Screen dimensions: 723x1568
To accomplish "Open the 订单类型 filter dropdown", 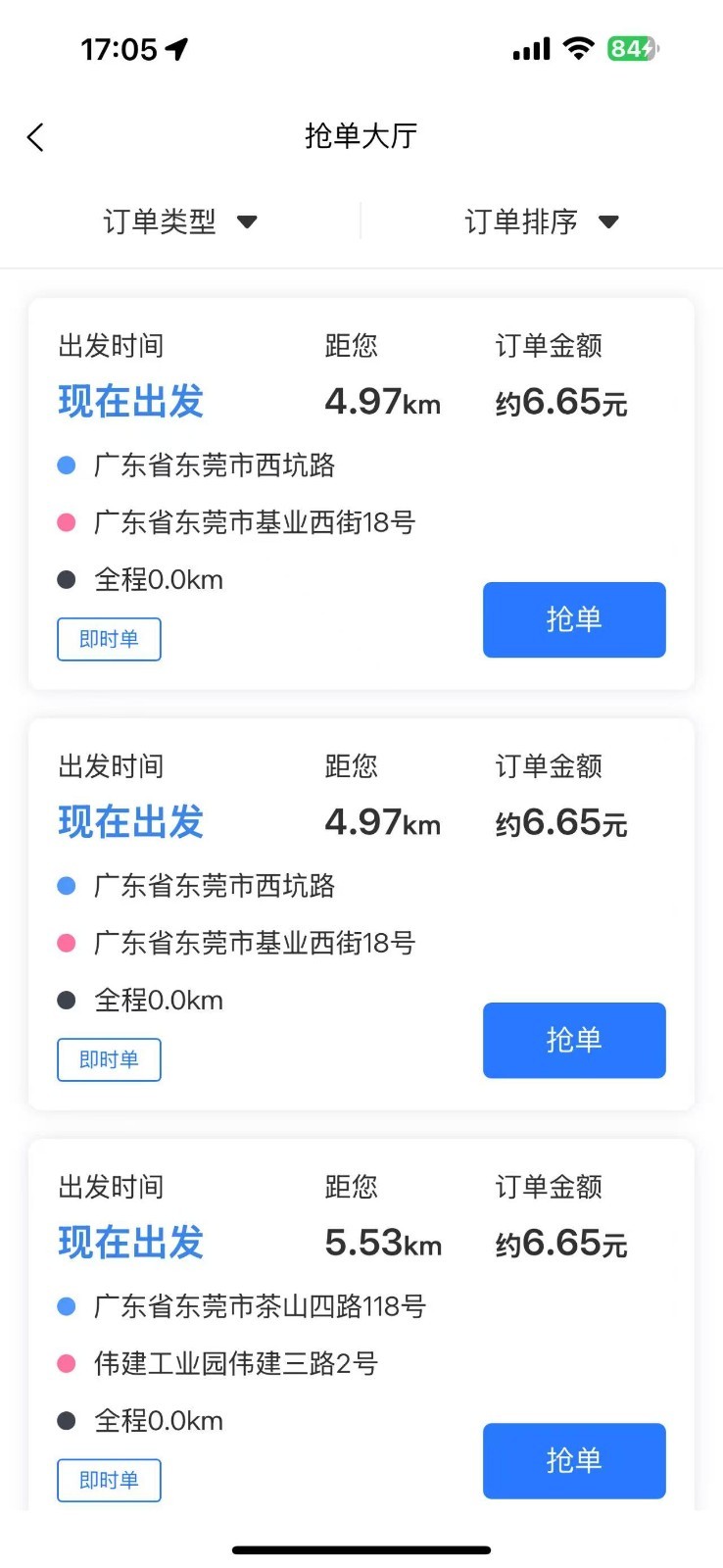I will point(162,221).
